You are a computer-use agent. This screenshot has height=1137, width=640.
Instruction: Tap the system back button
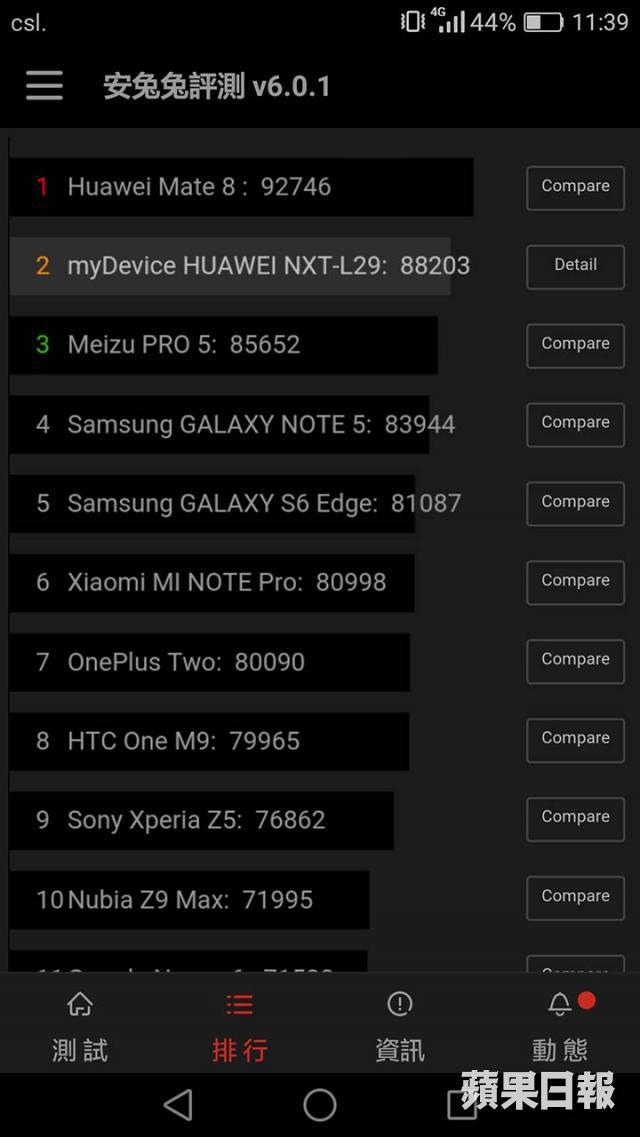tap(178, 1105)
